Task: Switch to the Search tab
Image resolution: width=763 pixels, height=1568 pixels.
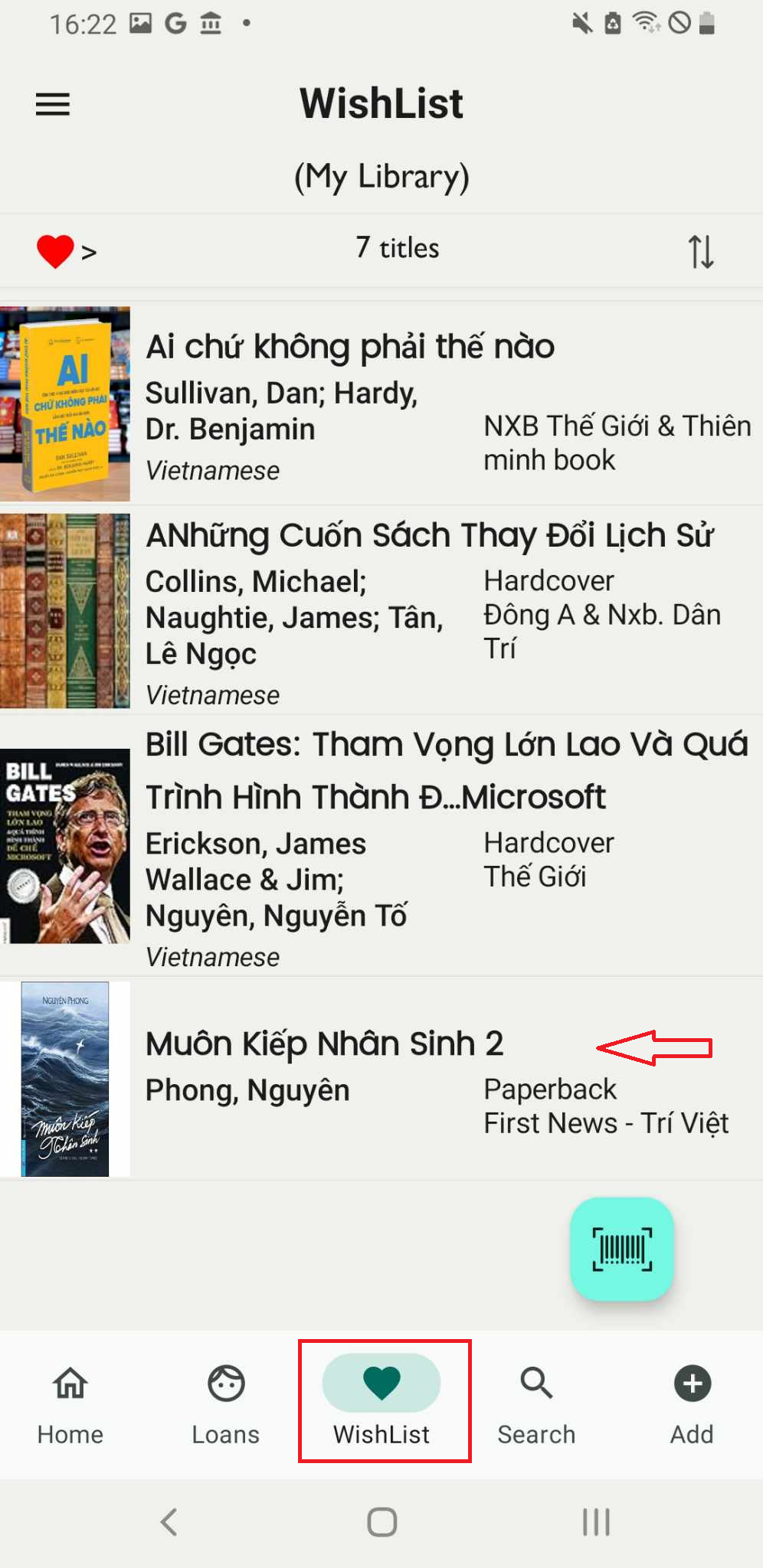Action: coord(536,1404)
